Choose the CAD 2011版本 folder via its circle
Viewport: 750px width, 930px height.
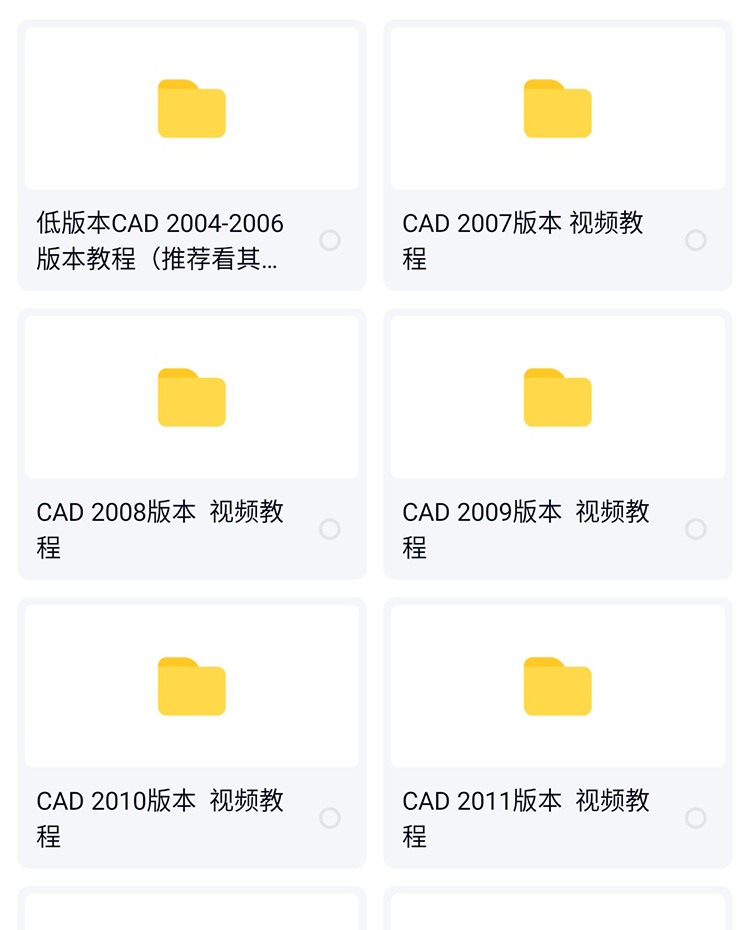[696, 818]
